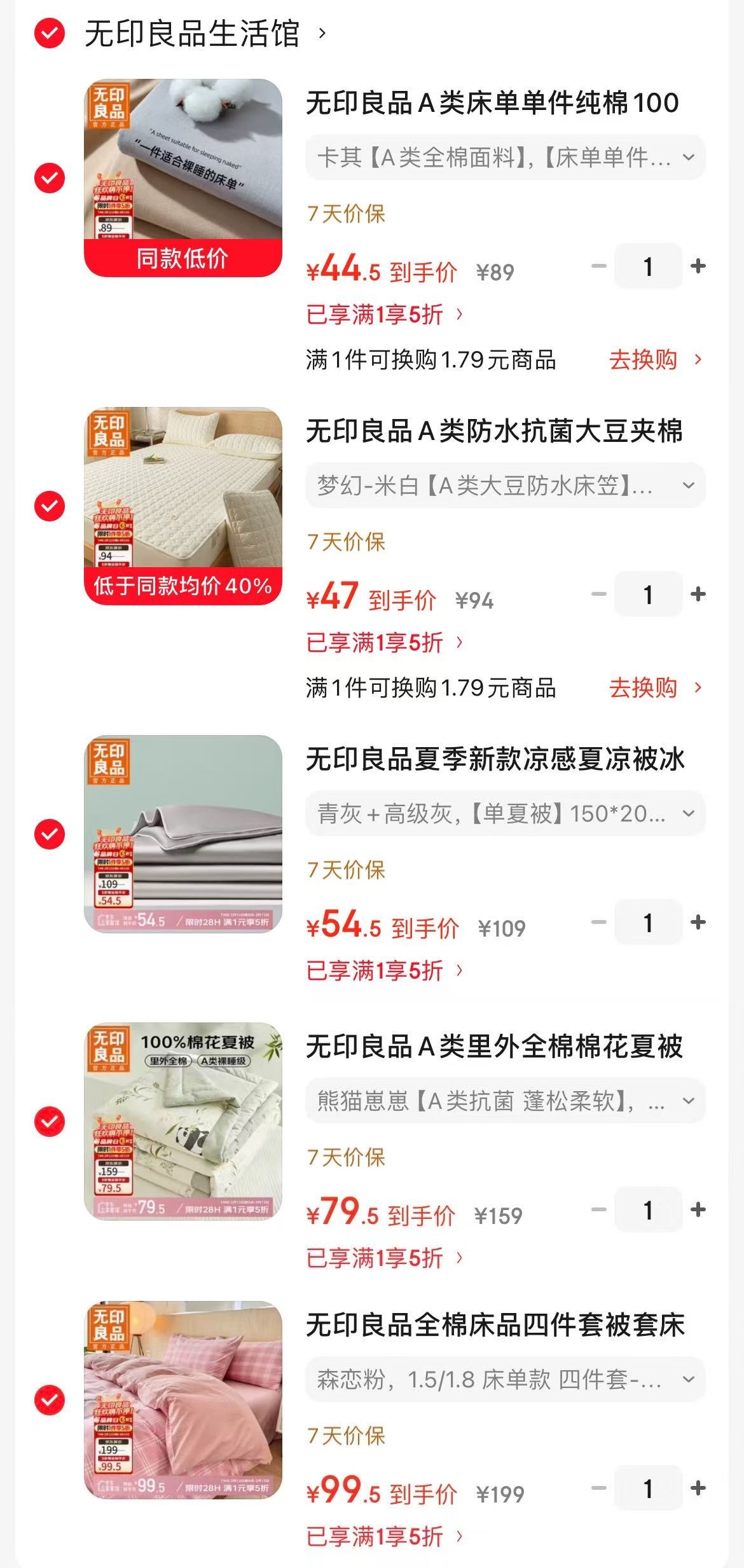Increase quantity of the ¥79.5 棉花夏被

pos(698,1209)
